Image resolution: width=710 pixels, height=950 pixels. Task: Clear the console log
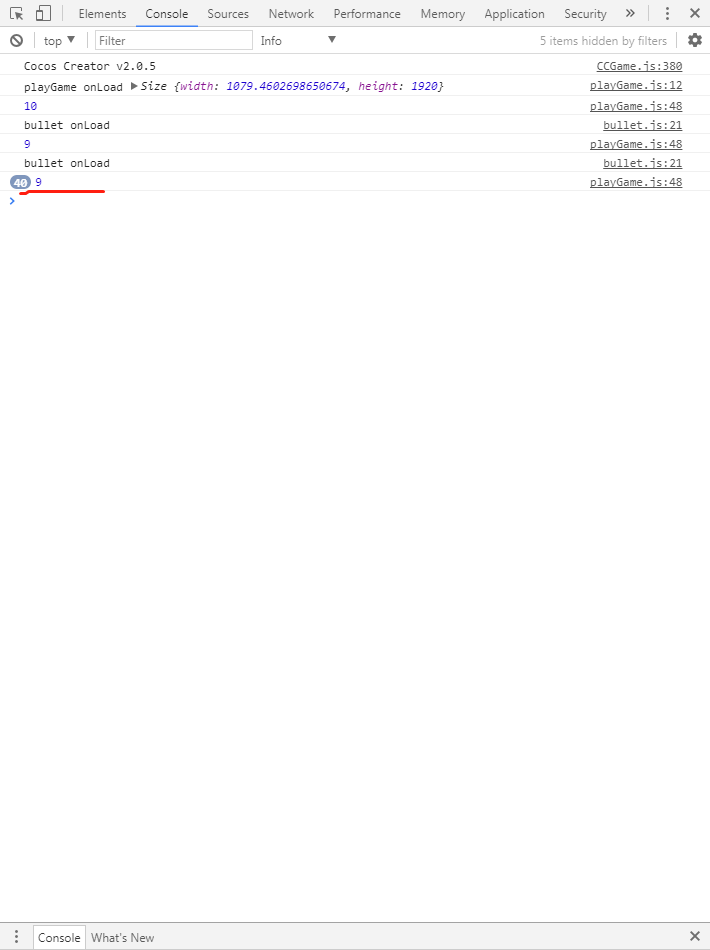pos(16,41)
